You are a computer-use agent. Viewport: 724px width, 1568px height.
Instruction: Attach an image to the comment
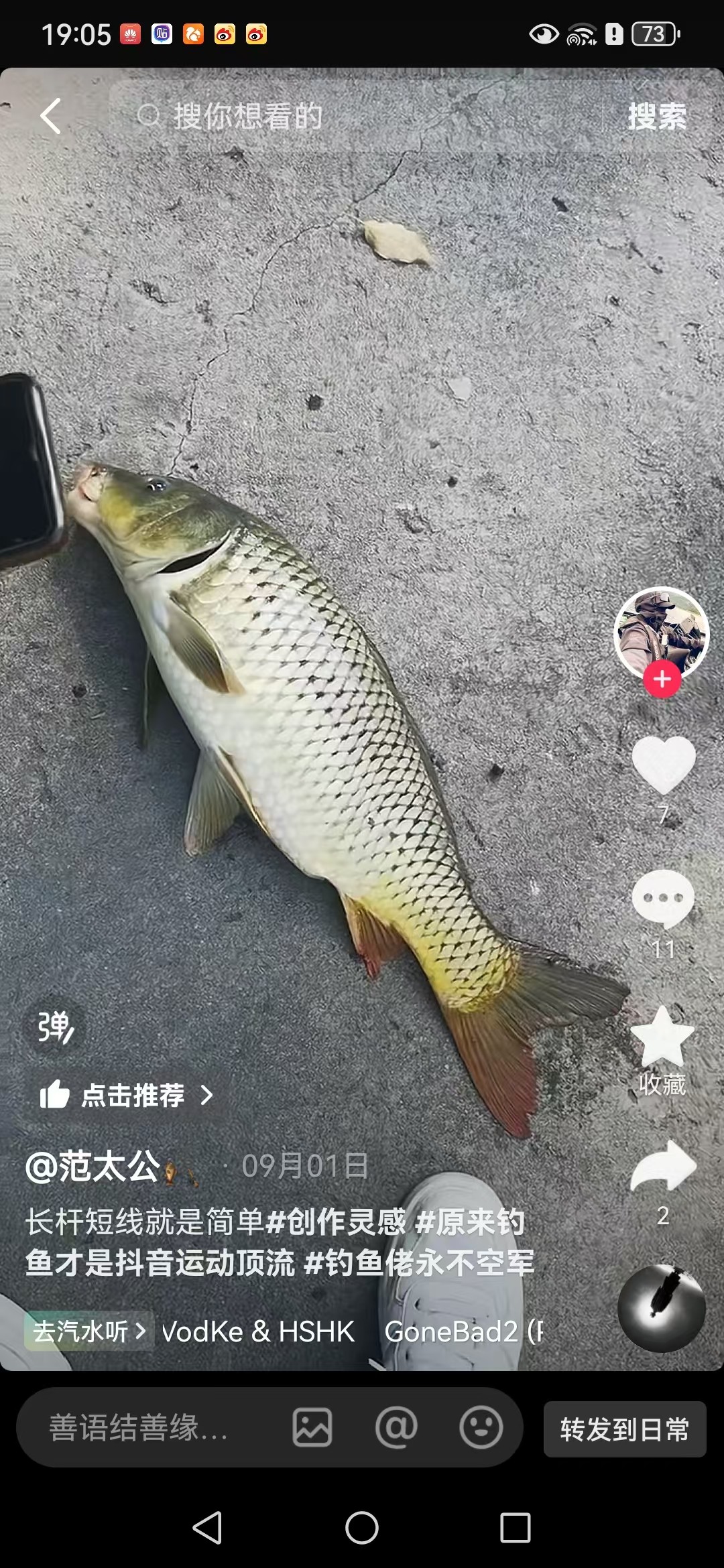[x=312, y=1427]
